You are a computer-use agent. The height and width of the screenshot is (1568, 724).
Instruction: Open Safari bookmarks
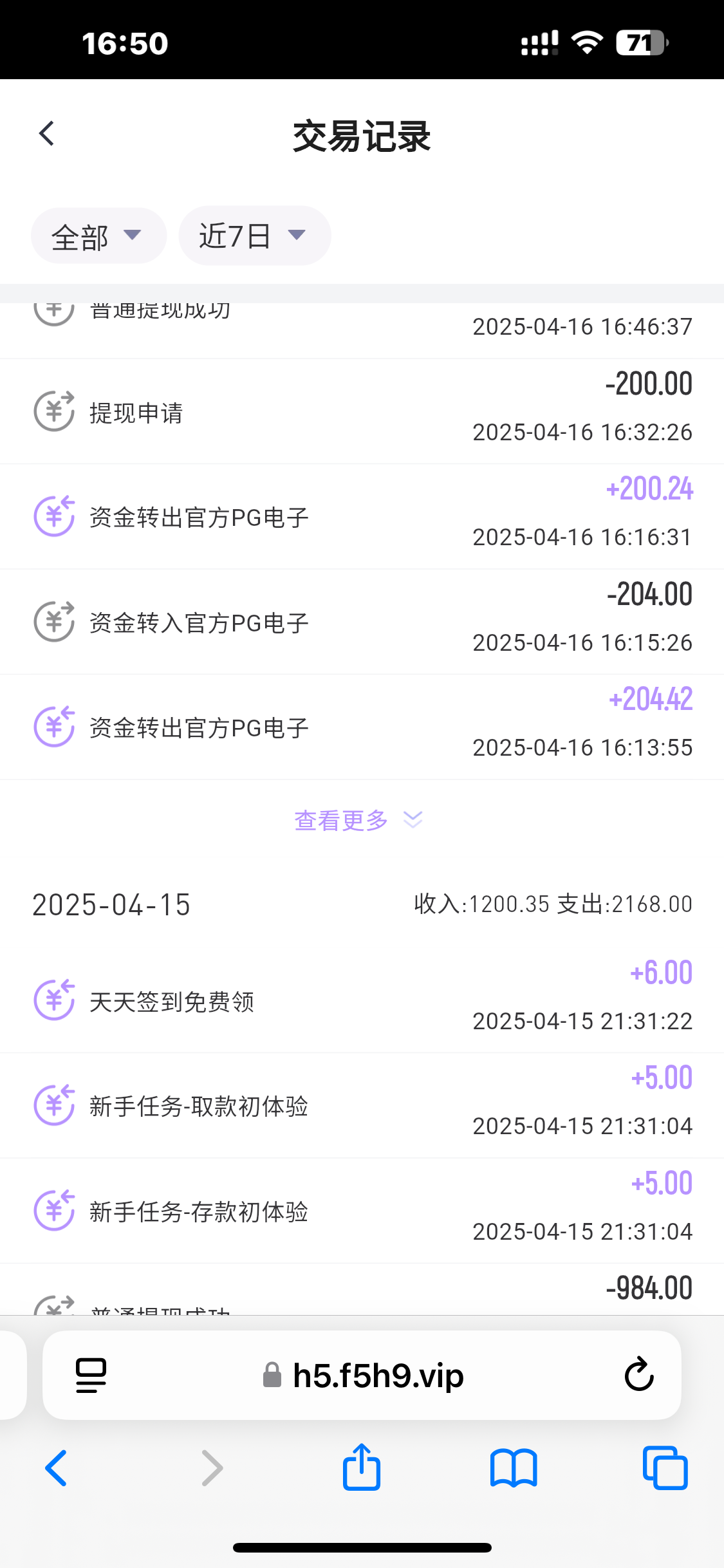point(513,1468)
